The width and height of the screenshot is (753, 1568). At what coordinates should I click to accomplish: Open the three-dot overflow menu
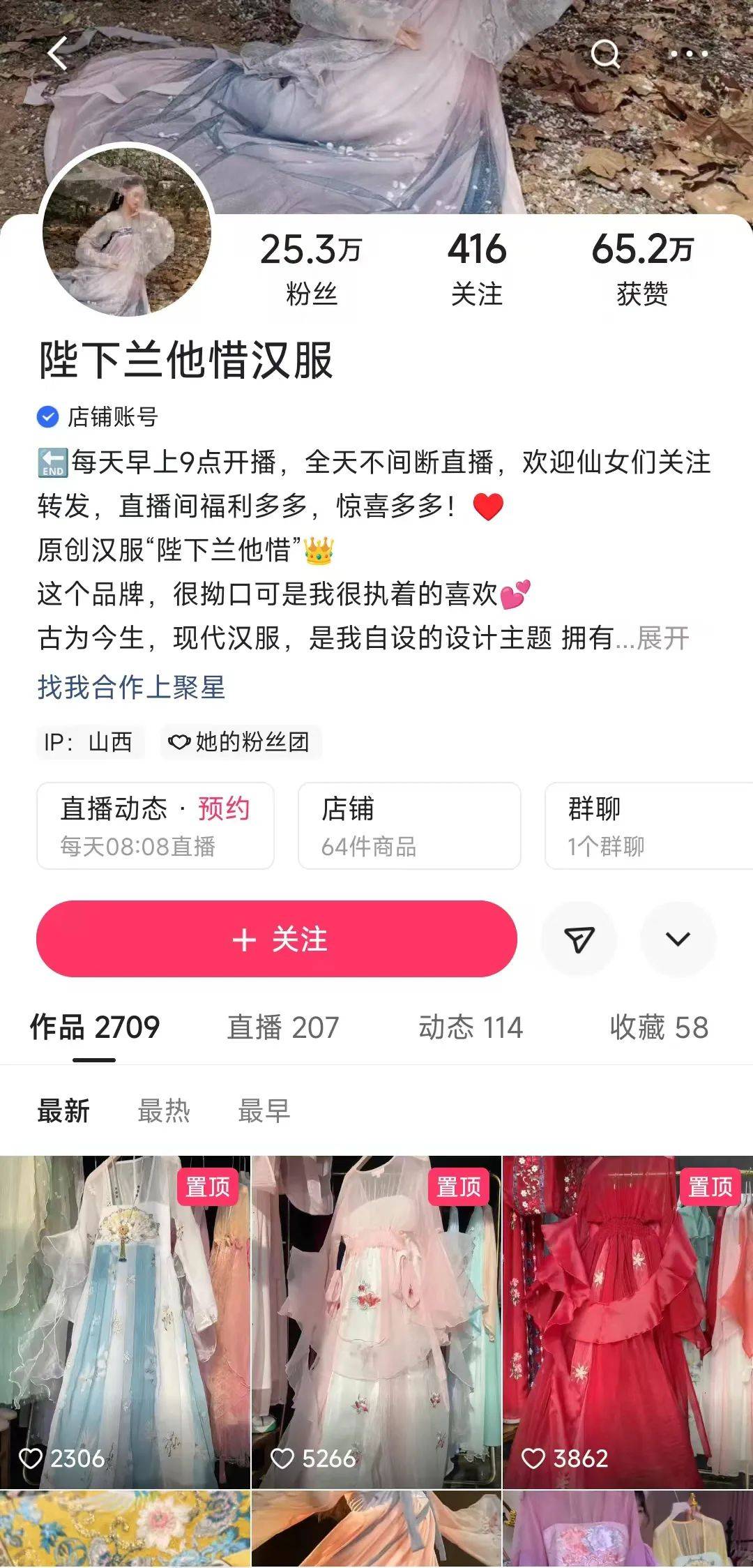tap(689, 54)
